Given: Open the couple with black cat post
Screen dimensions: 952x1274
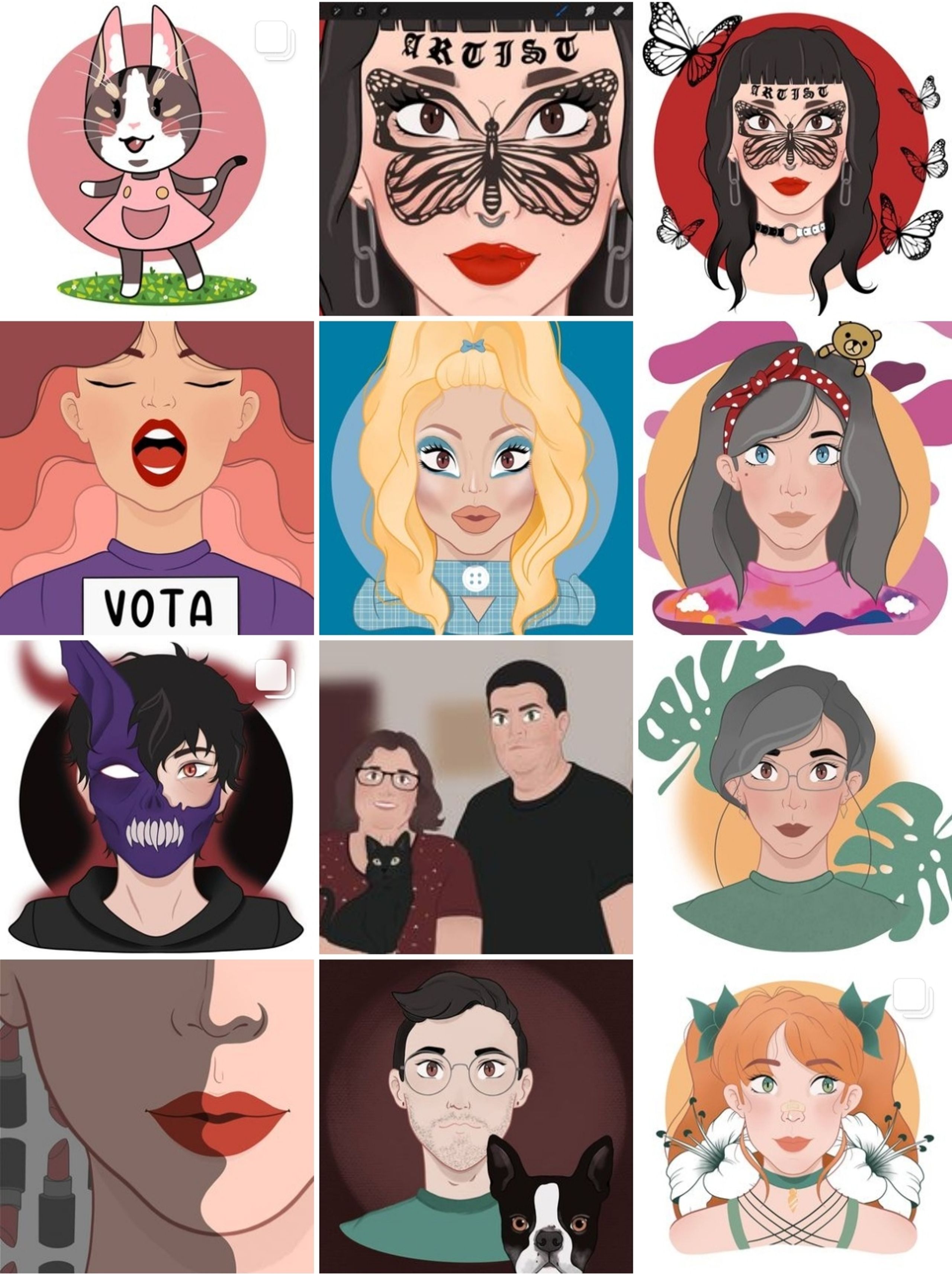Looking at the screenshot, I should click(476, 796).
